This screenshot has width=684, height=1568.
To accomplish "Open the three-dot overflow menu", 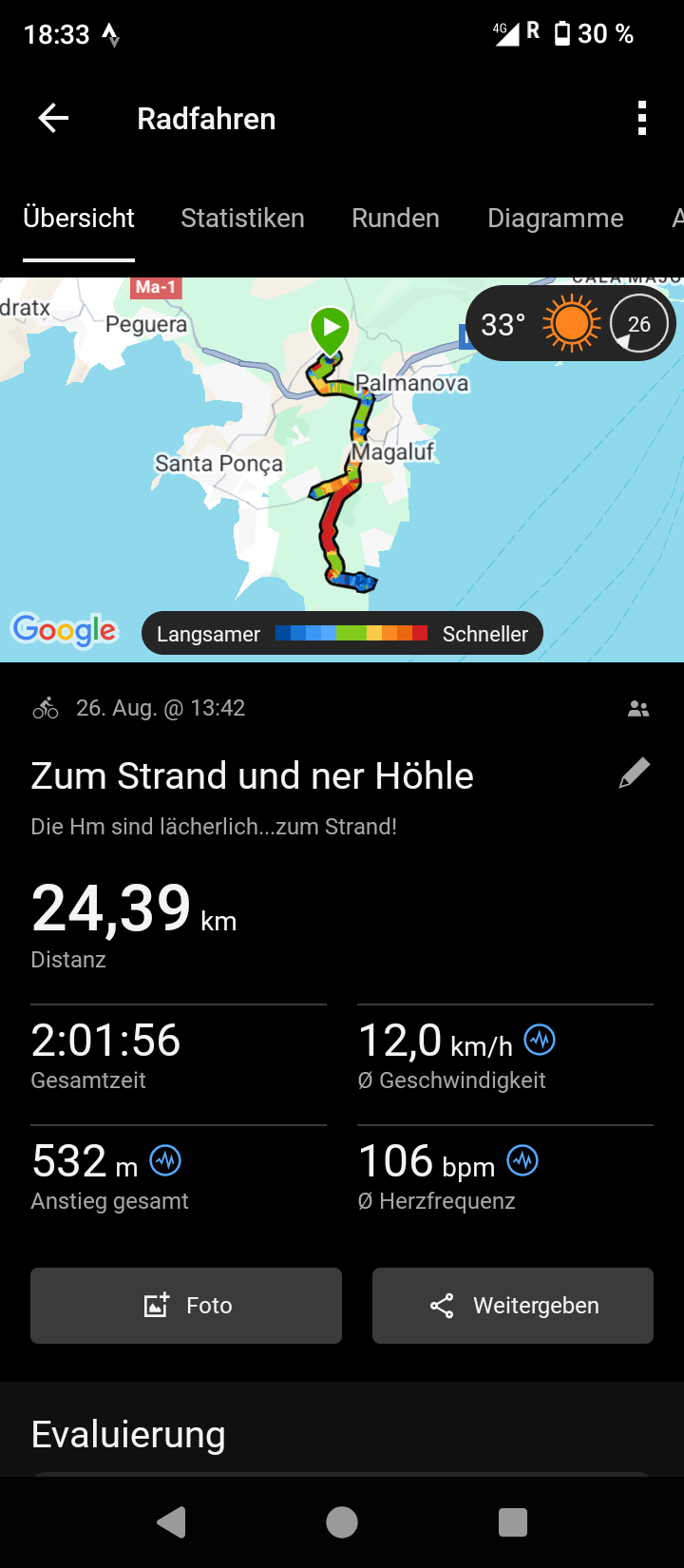I will click(642, 119).
